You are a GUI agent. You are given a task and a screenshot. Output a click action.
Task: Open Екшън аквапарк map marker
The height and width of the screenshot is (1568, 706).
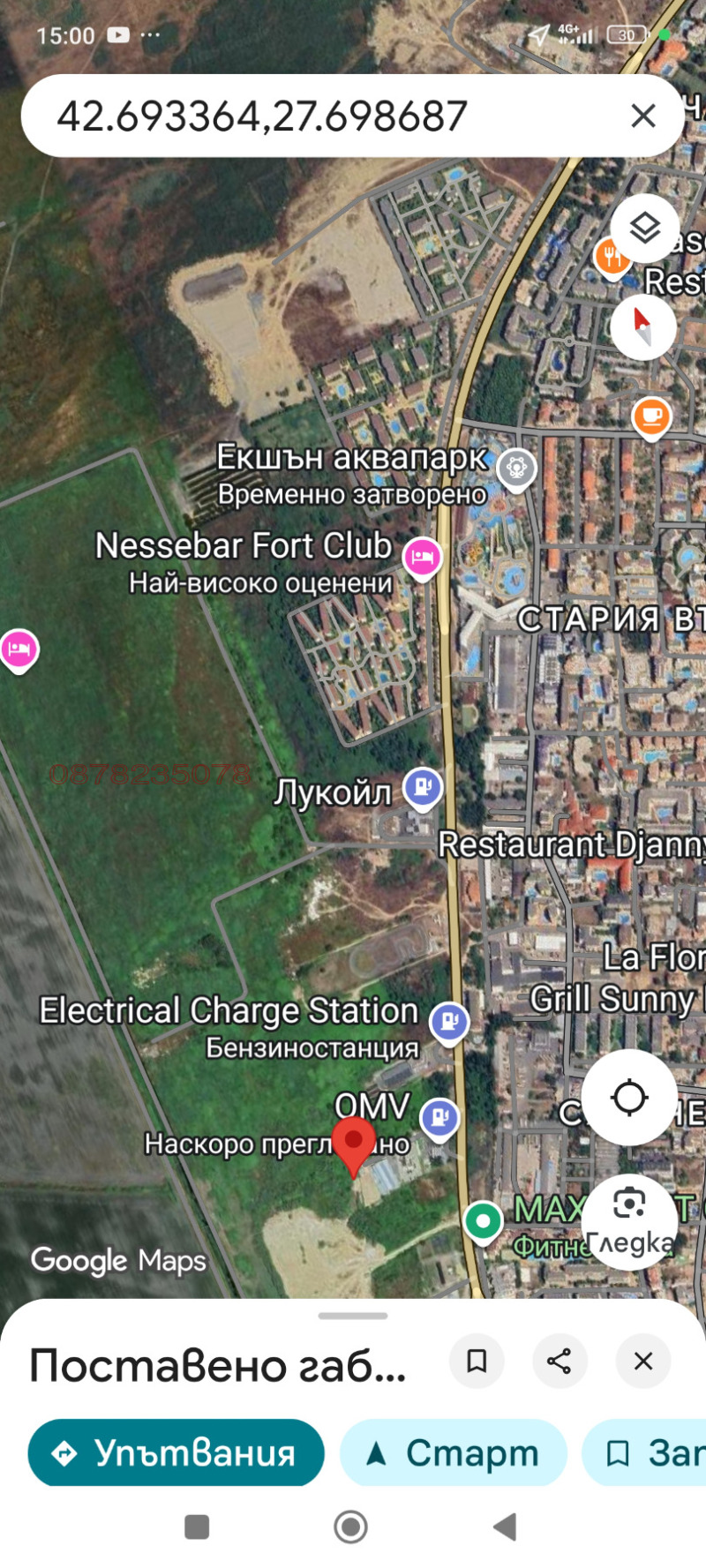516,468
